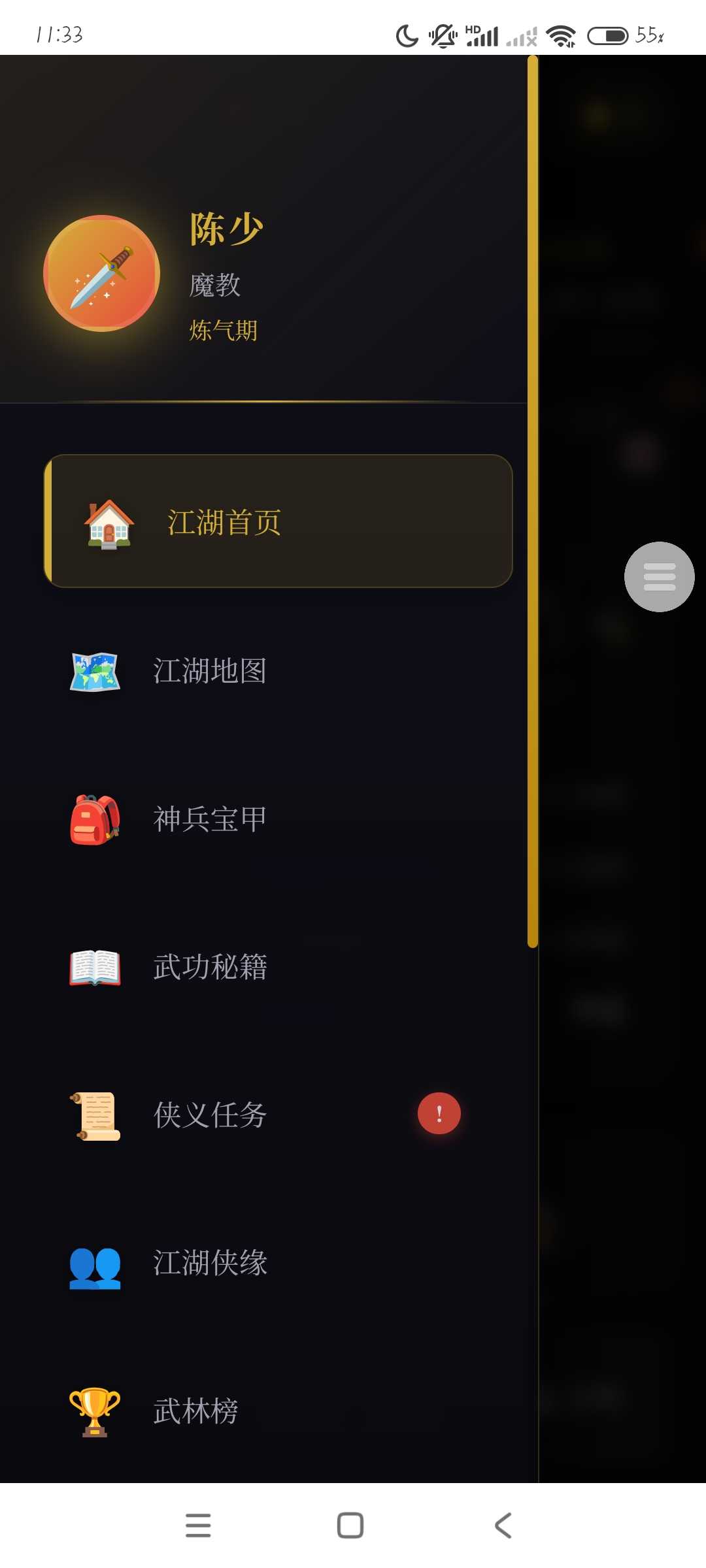This screenshot has height=1568, width=706.
Task: Go back with the system back button
Action: click(503, 1526)
